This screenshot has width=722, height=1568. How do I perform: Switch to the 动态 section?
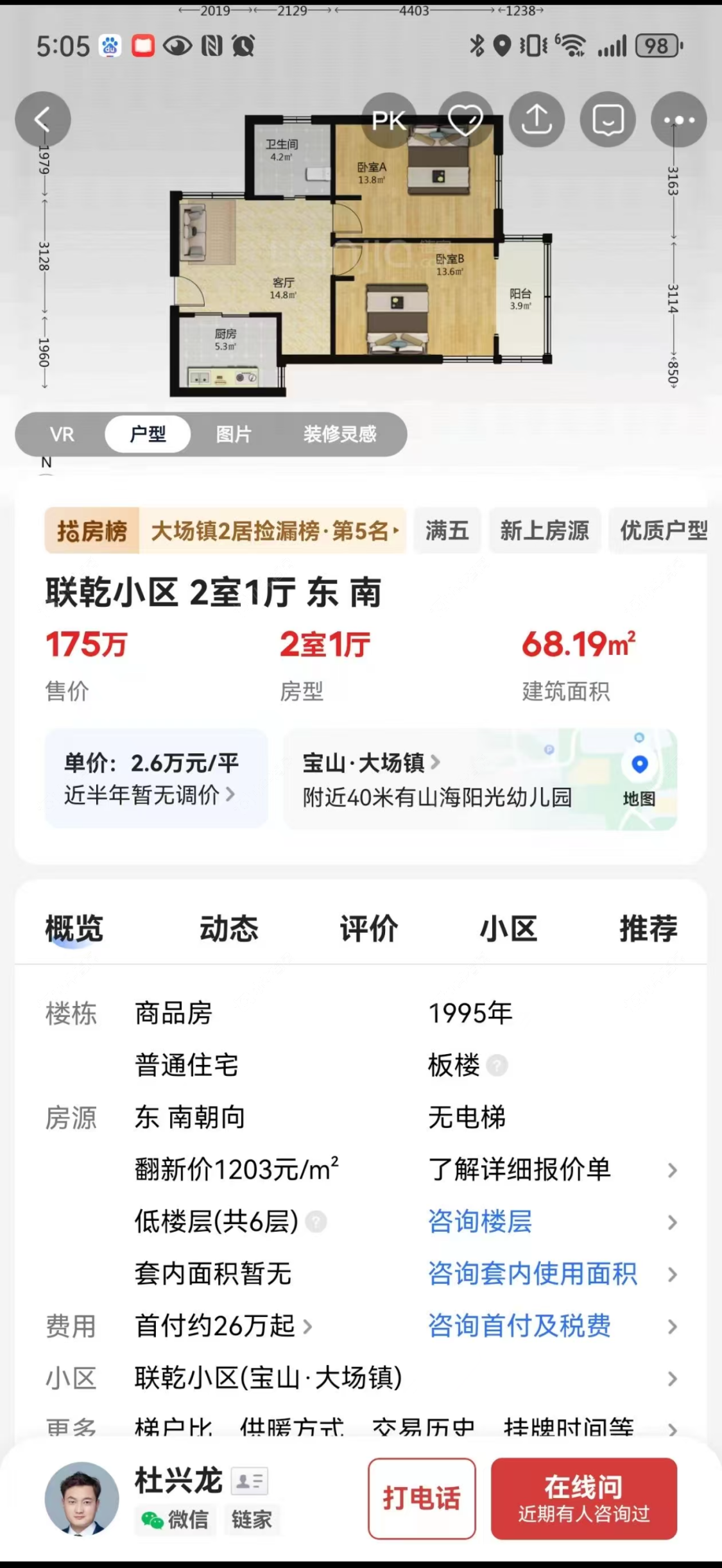point(229,928)
